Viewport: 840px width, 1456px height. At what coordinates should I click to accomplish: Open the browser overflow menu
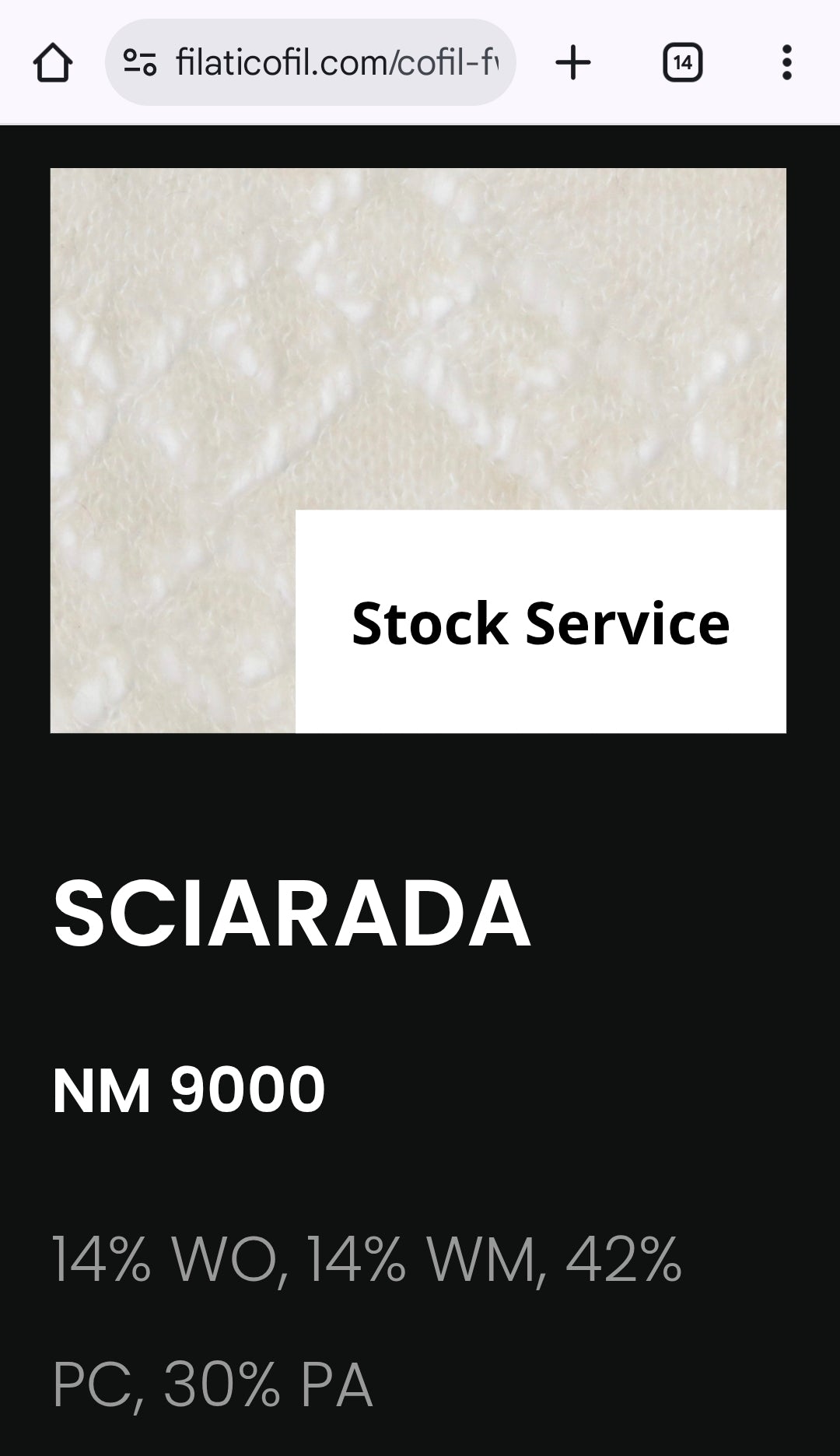[786, 62]
